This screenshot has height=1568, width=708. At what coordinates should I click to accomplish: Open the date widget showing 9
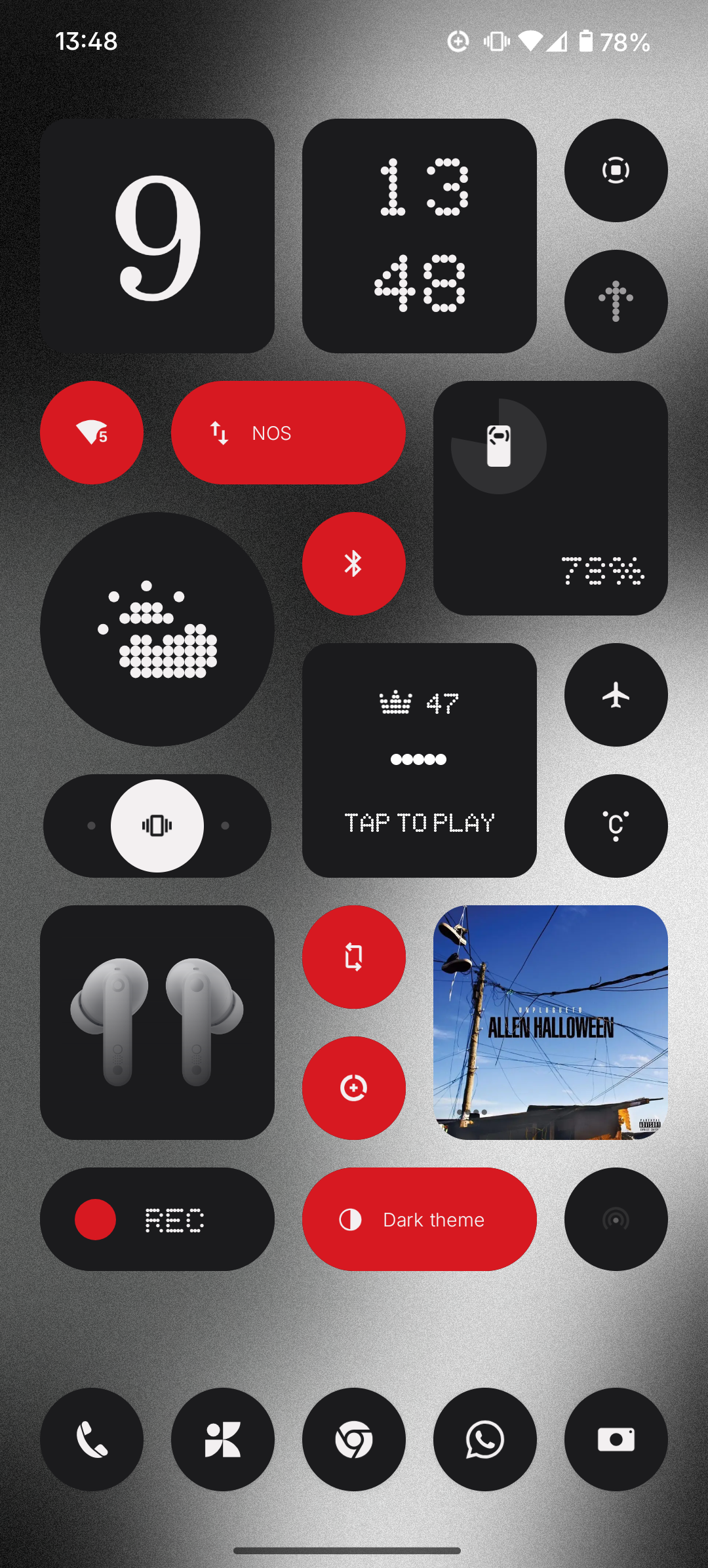coord(157,236)
